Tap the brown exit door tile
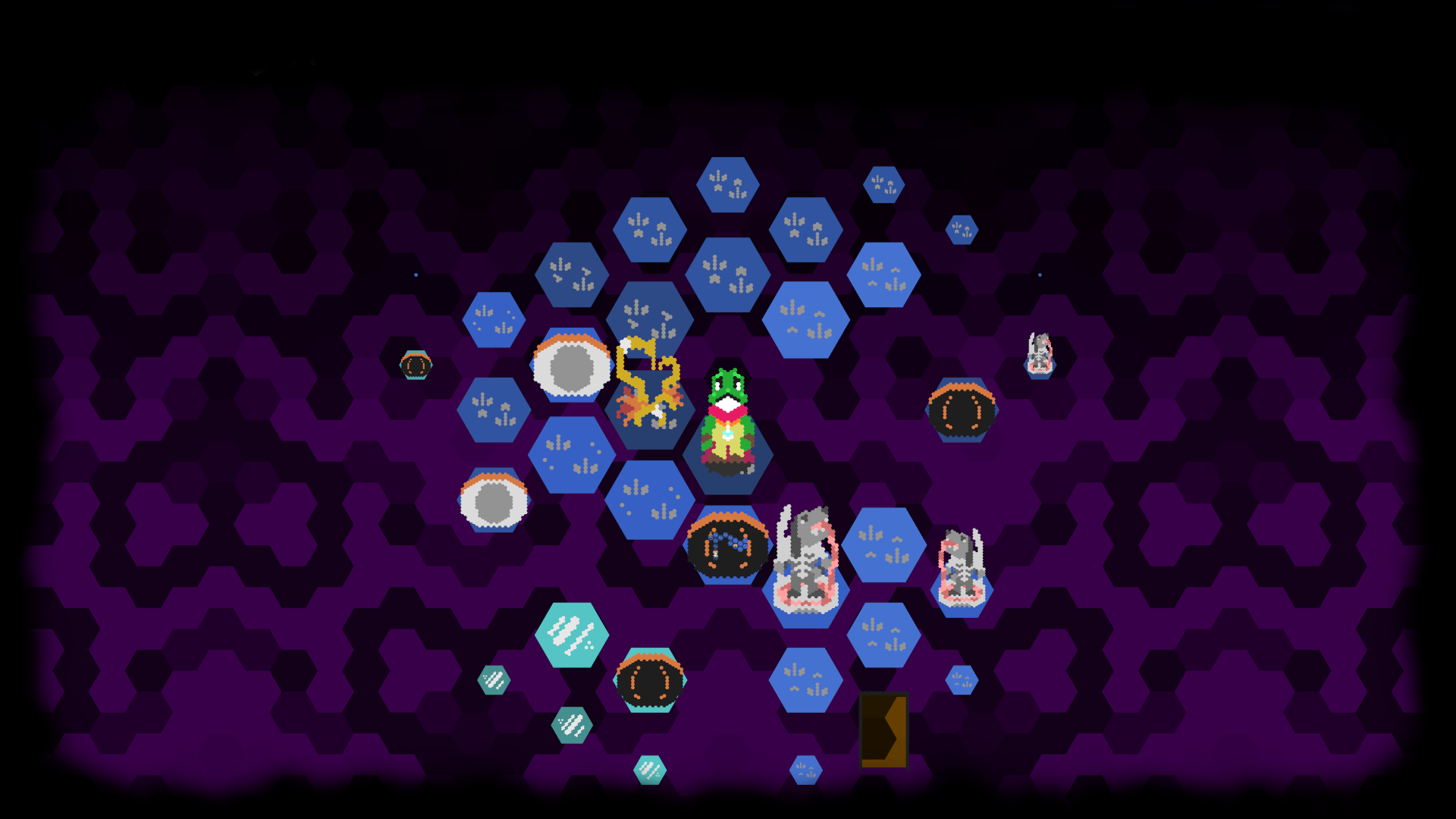The width and height of the screenshot is (1456, 819). (x=883, y=730)
